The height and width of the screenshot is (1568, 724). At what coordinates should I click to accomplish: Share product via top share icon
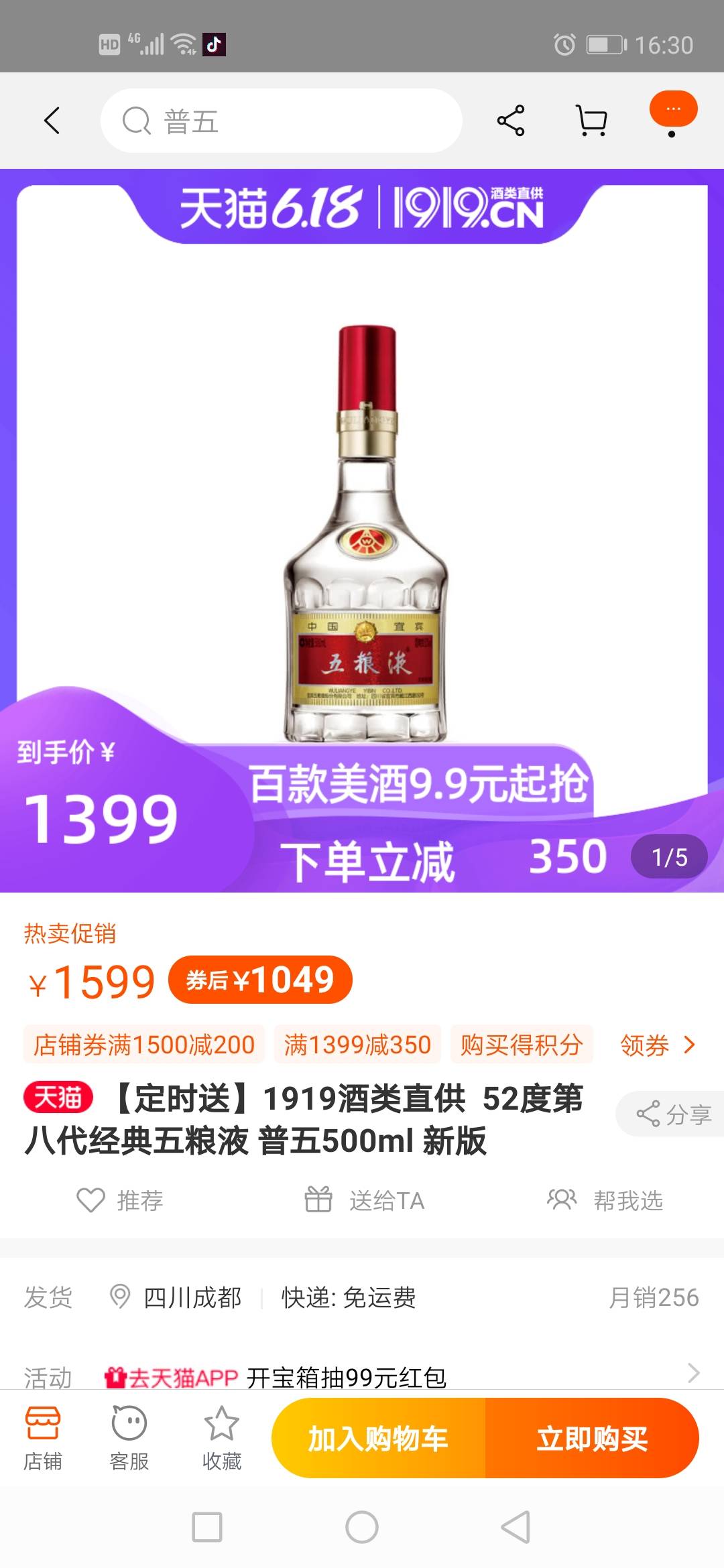click(511, 121)
